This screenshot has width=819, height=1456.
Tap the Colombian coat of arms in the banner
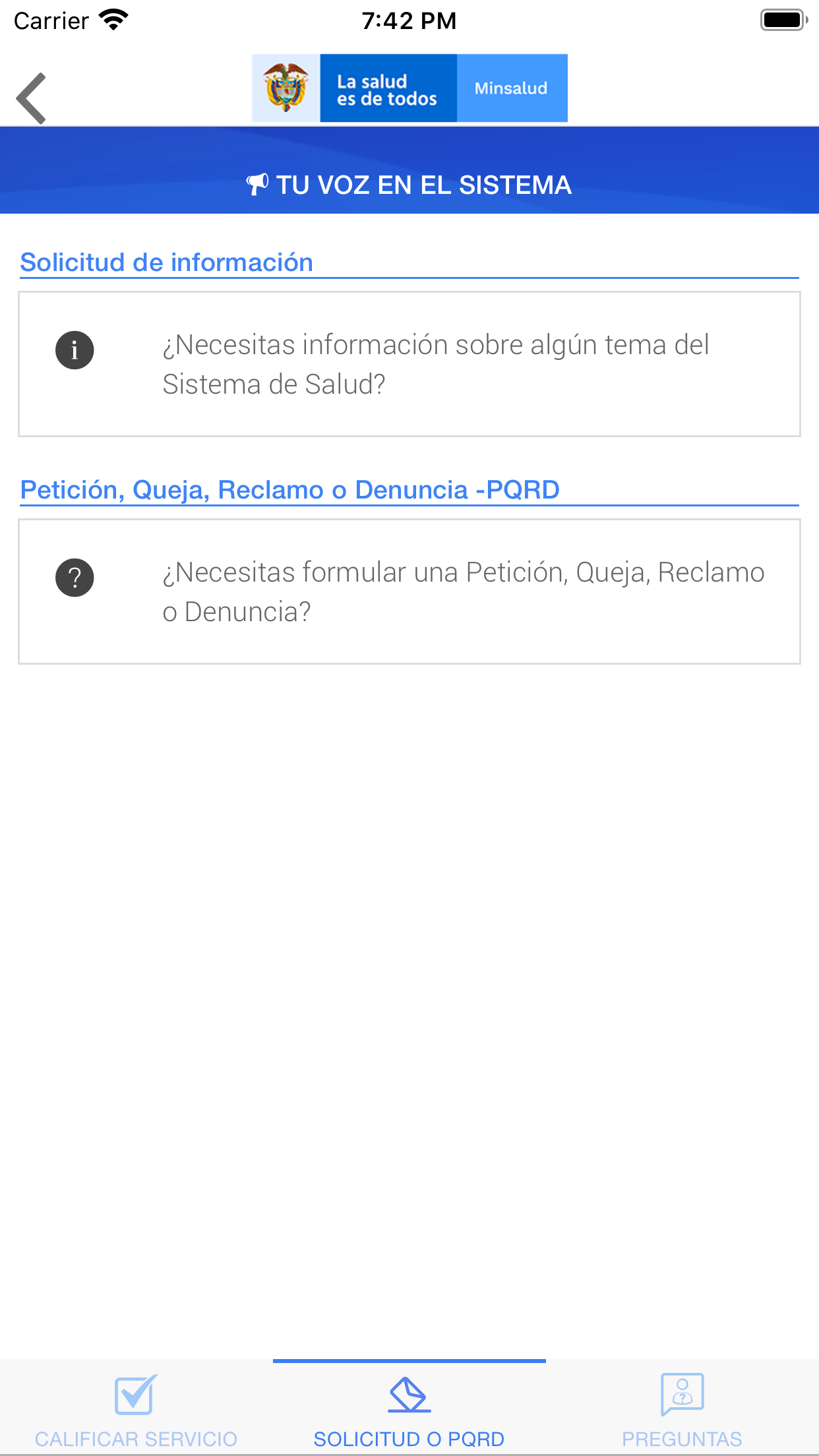(285, 88)
